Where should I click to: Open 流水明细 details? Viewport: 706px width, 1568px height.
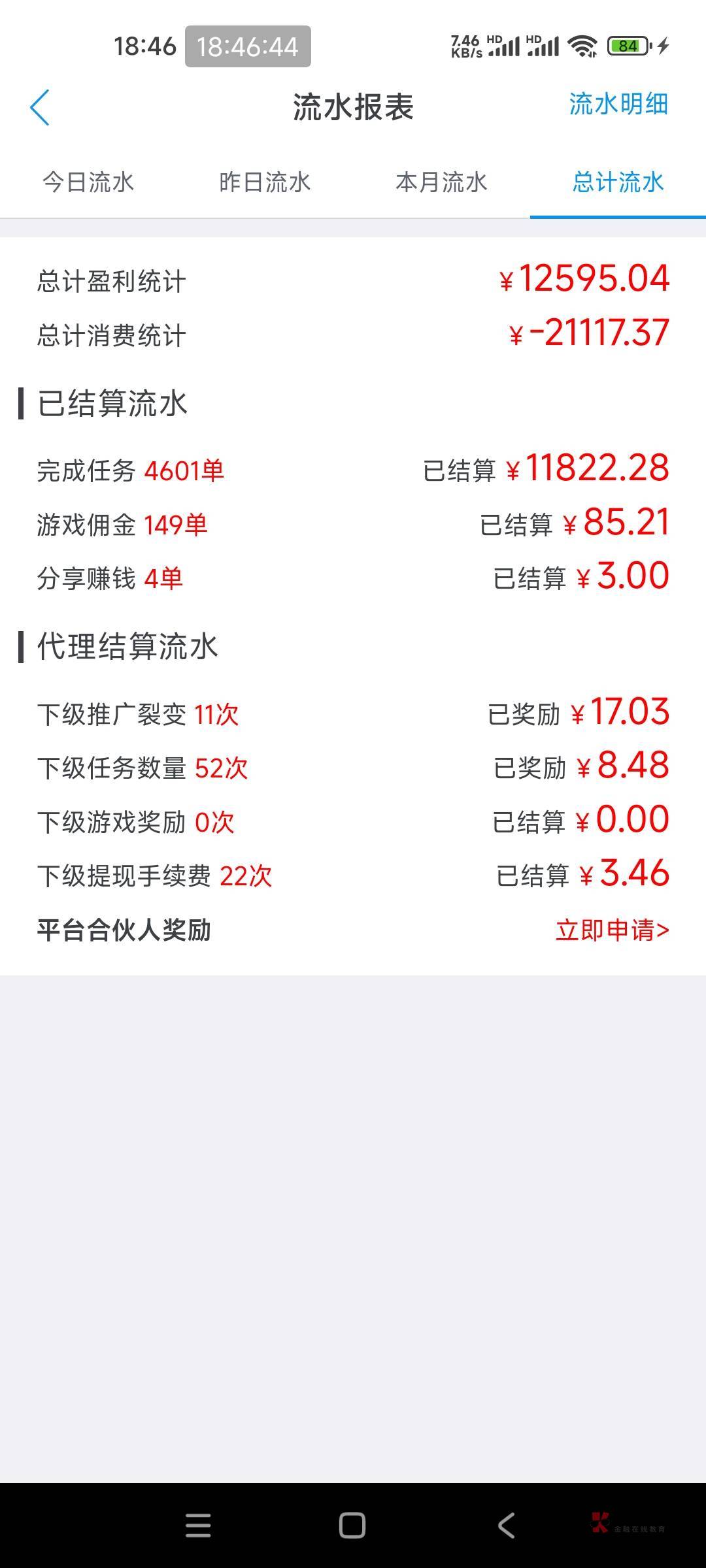point(618,105)
